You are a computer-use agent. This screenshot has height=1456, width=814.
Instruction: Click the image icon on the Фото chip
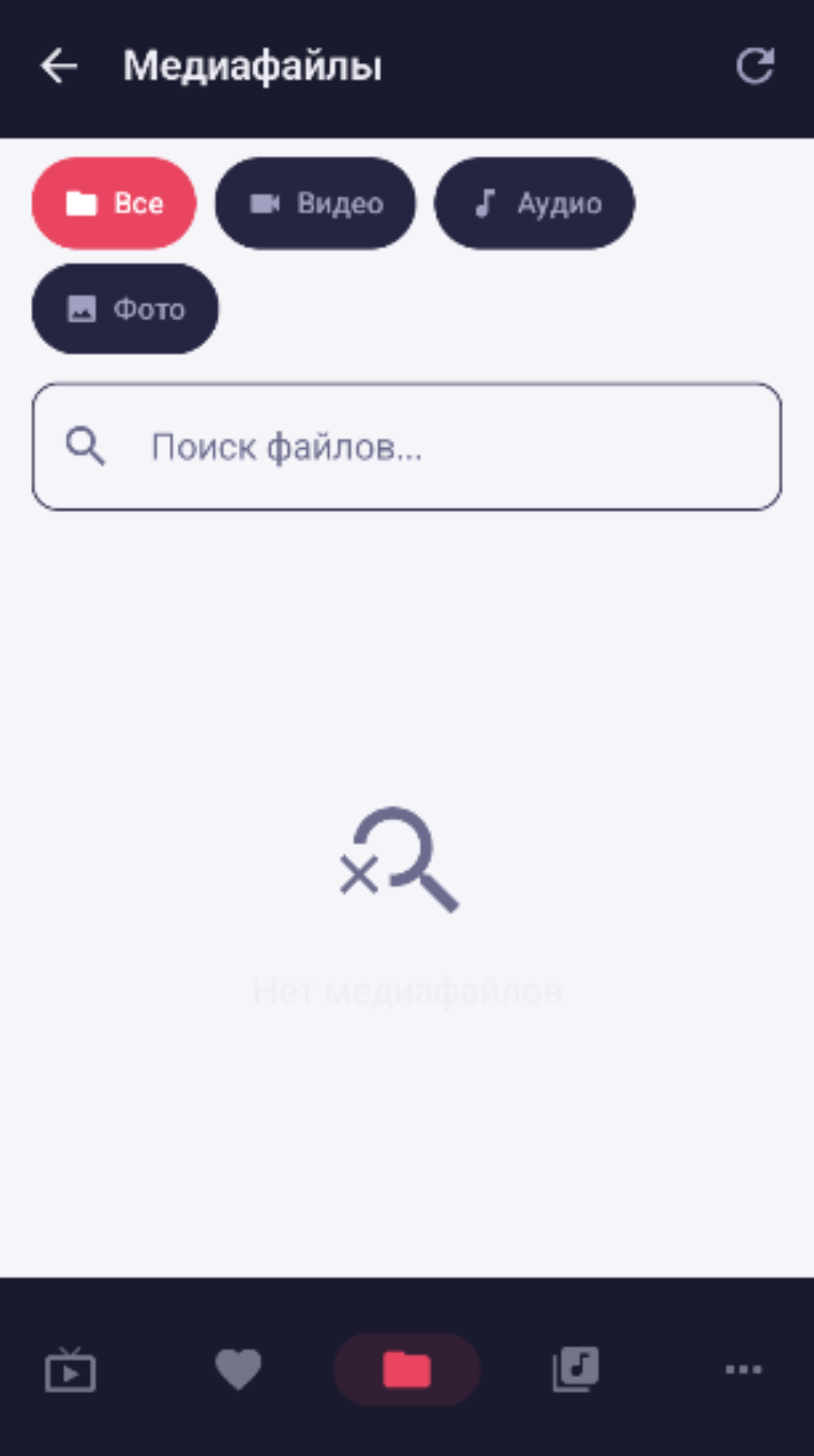83,309
